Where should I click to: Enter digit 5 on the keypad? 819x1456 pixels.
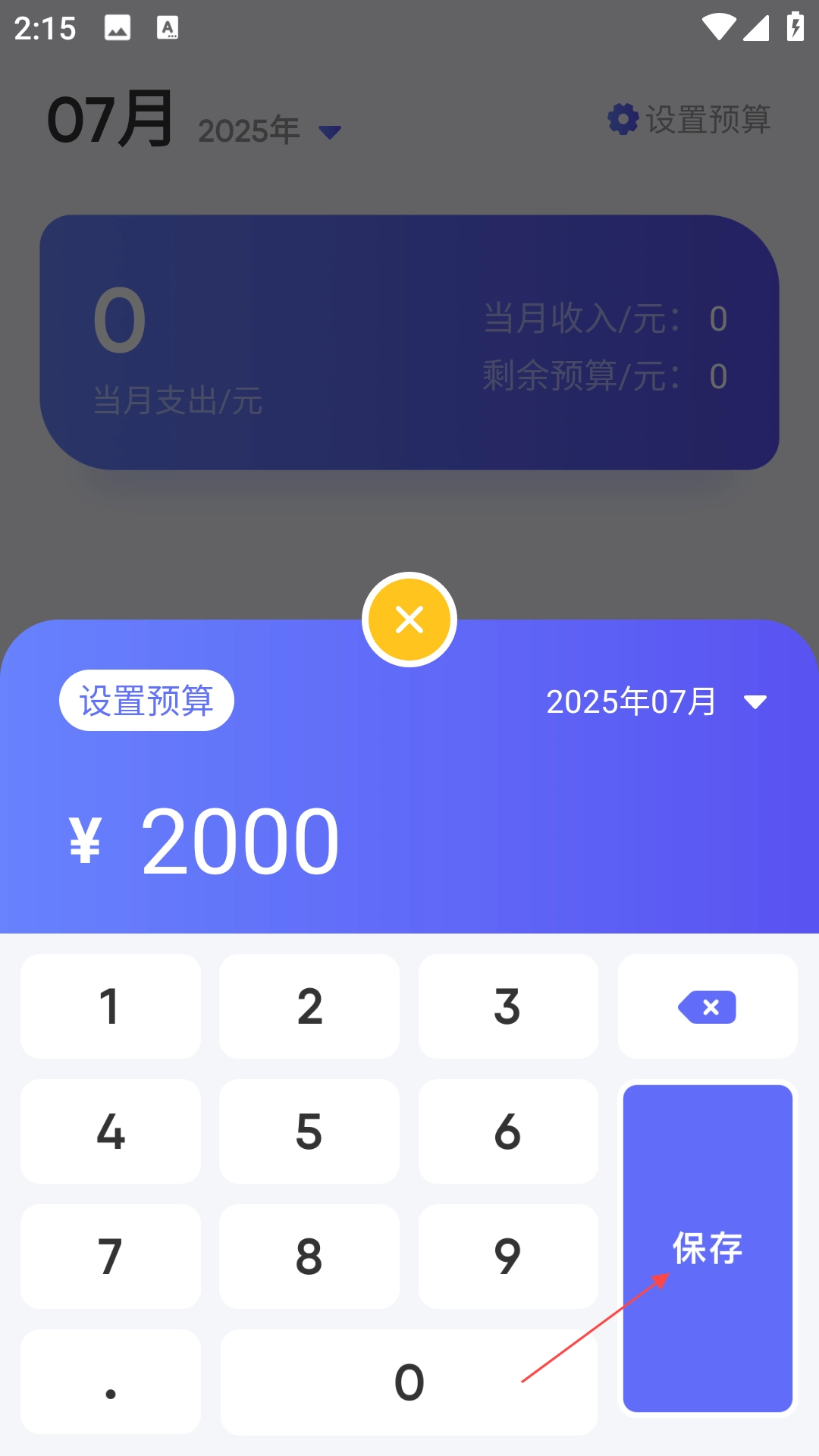309,1131
